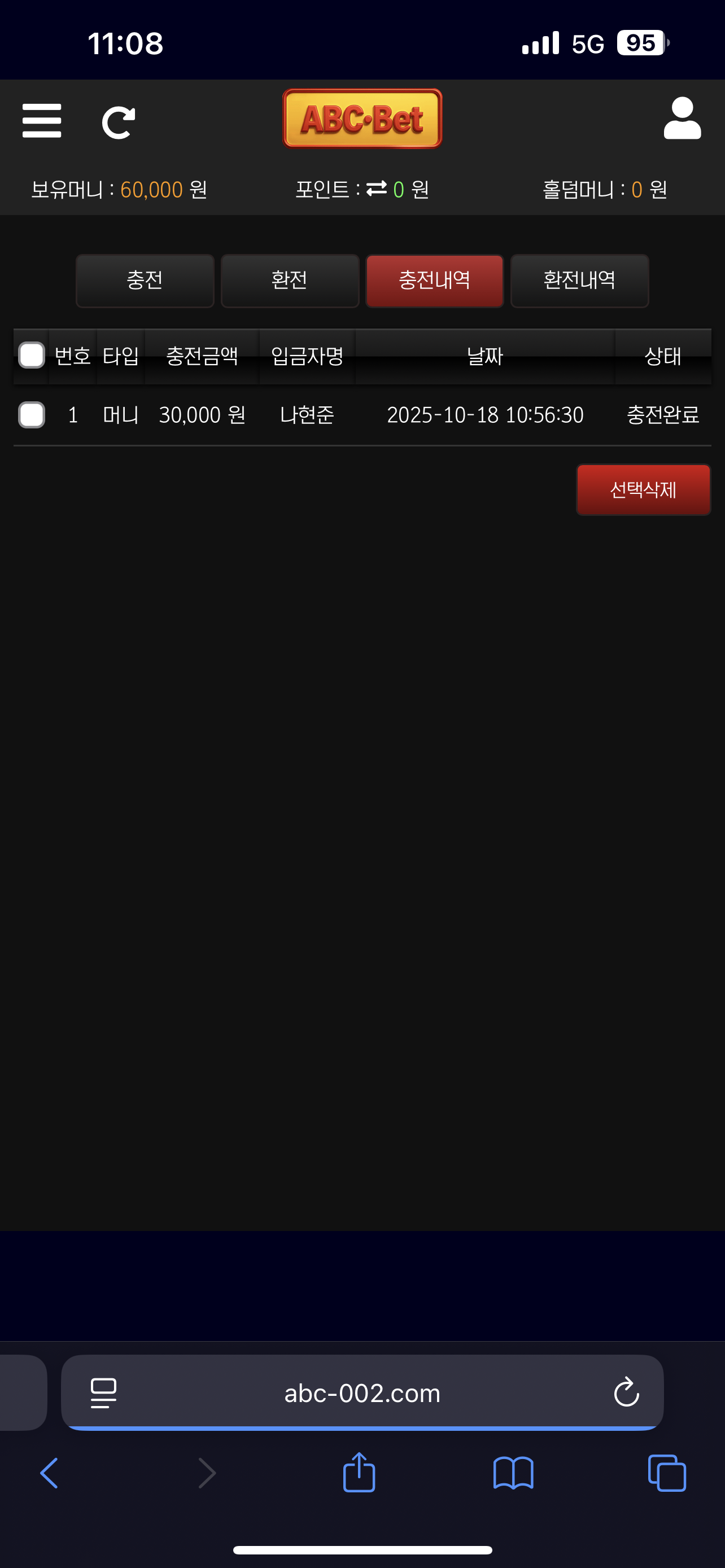This screenshot has width=725, height=1568.
Task: Tap the refresh icon in the header
Action: pos(118,122)
